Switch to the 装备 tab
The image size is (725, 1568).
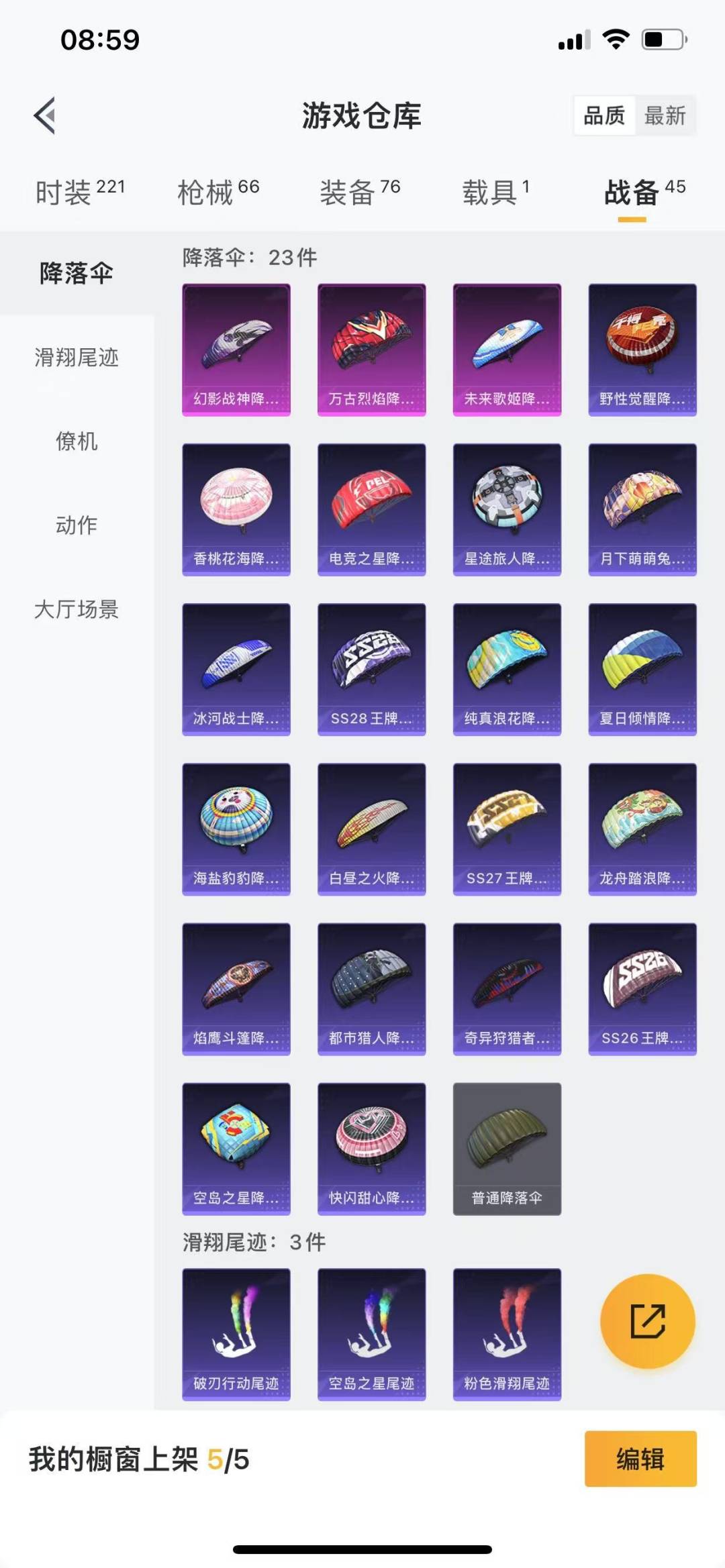tap(360, 193)
